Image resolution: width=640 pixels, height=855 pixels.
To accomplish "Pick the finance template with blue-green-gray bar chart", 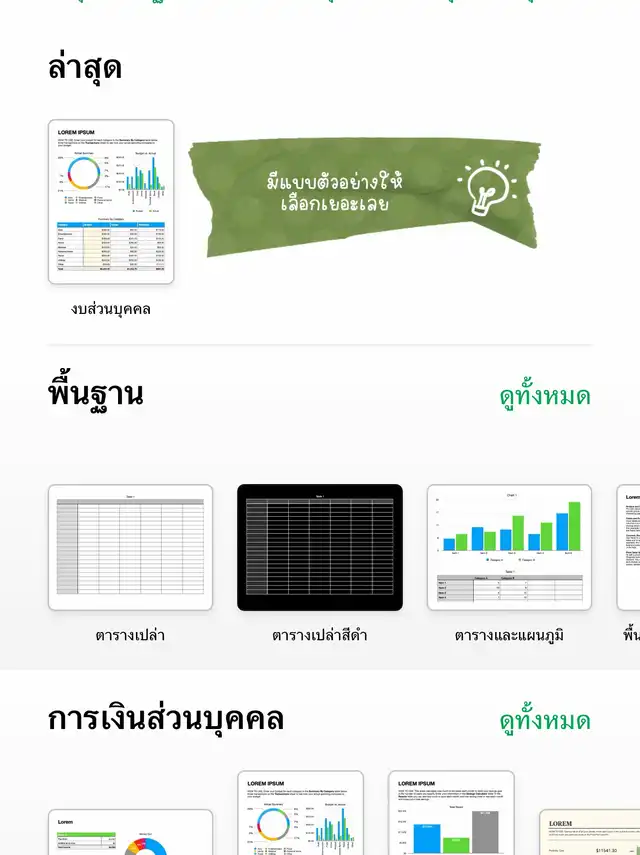I will point(451,815).
